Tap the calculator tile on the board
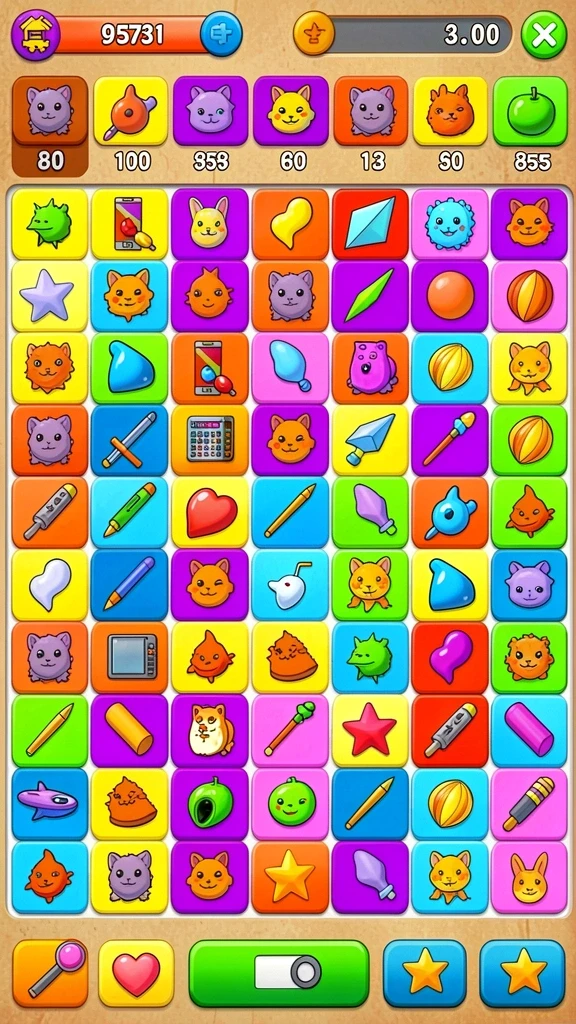 (210, 440)
